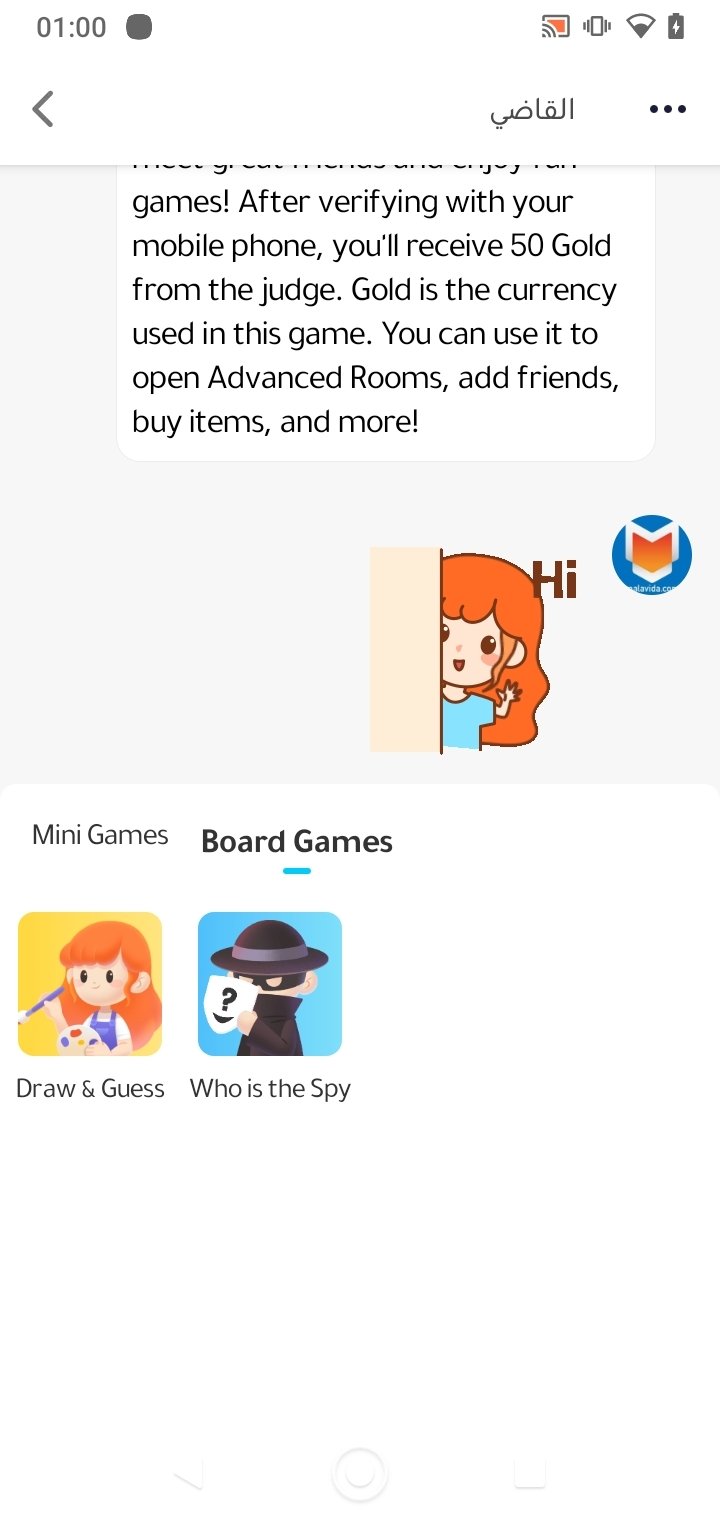Tap the system home button
This screenshot has width=720, height=1520.
pyautogui.click(x=360, y=1474)
